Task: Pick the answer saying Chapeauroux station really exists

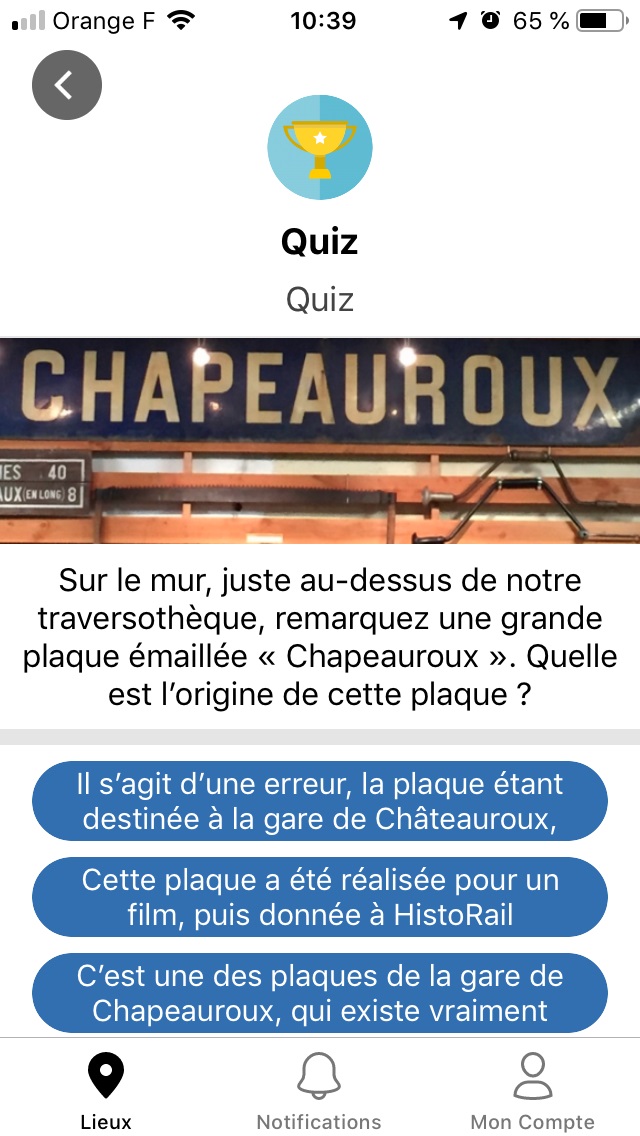Action: tap(320, 993)
